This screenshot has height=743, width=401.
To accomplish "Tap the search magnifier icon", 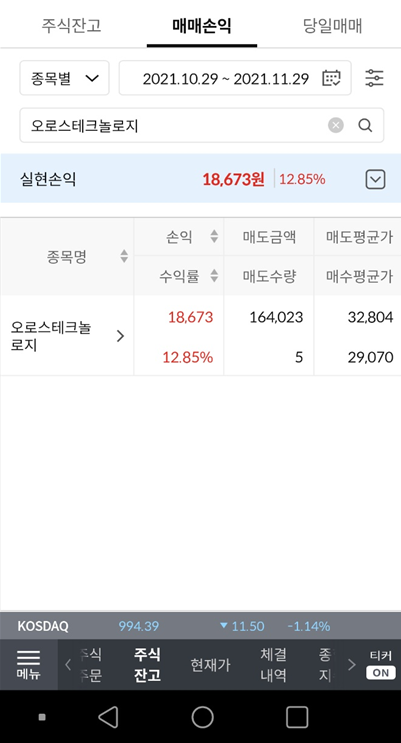I will (365, 125).
